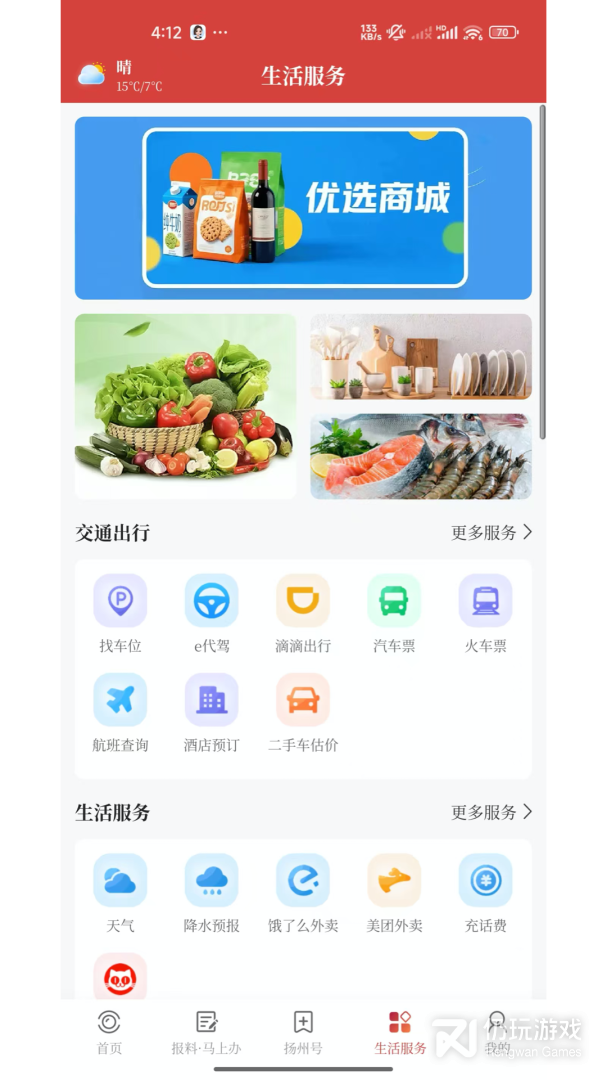View 更多服务 for 生活服务

click(491, 813)
